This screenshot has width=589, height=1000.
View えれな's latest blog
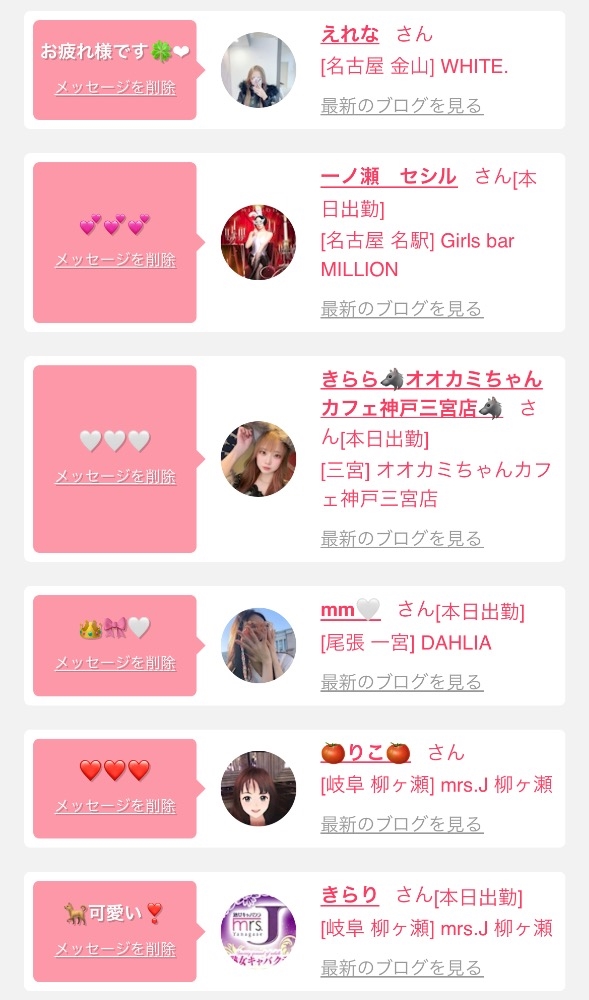pyautogui.click(x=402, y=106)
